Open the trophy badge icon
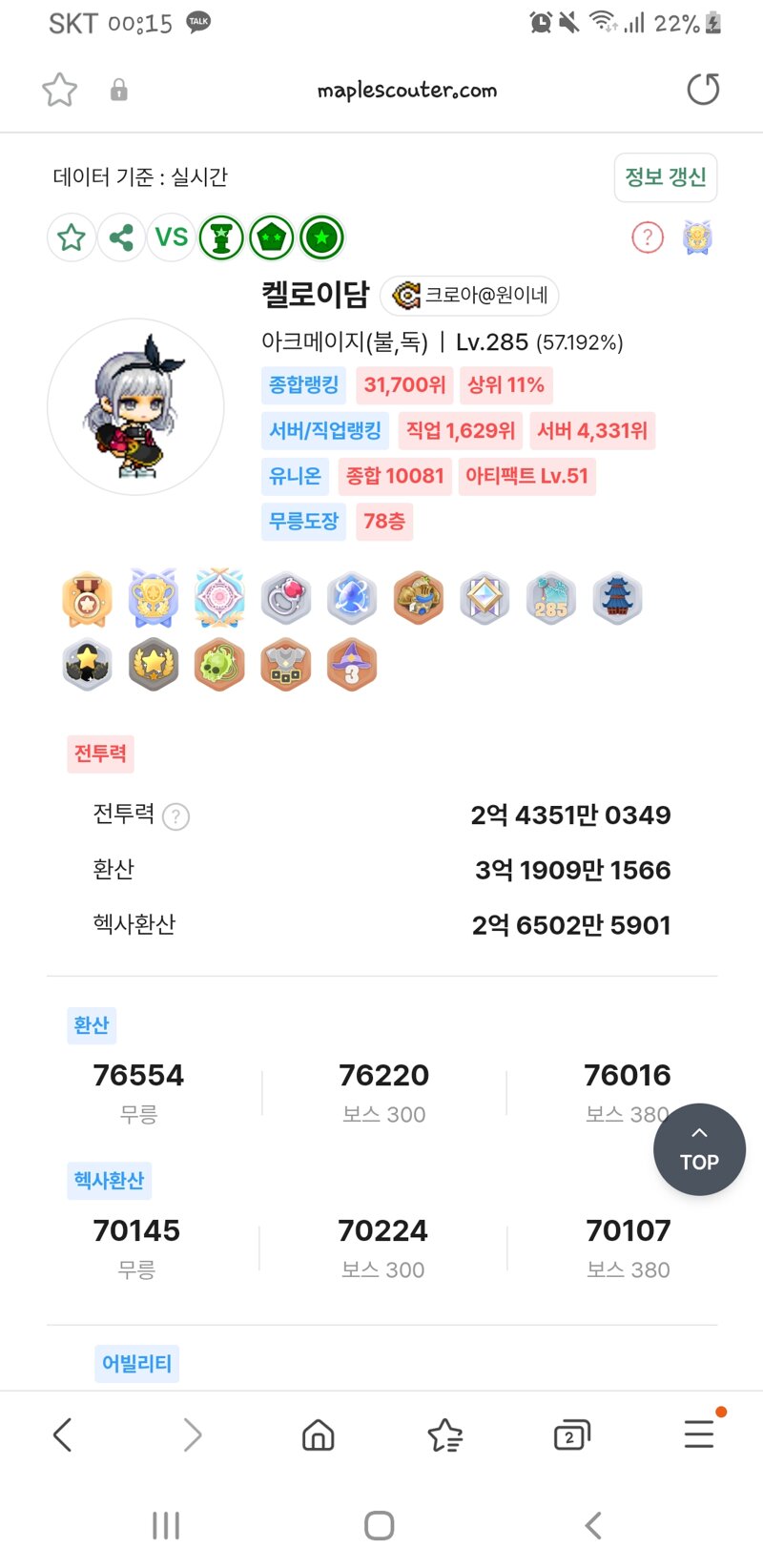763x1568 pixels. [x=221, y=237]
